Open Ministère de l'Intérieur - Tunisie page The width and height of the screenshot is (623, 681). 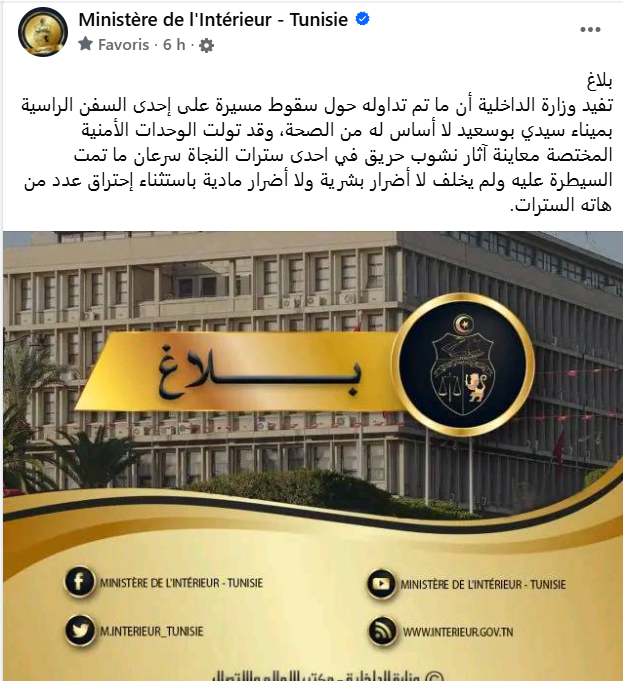pyautogui.click(x=211, y=20)
